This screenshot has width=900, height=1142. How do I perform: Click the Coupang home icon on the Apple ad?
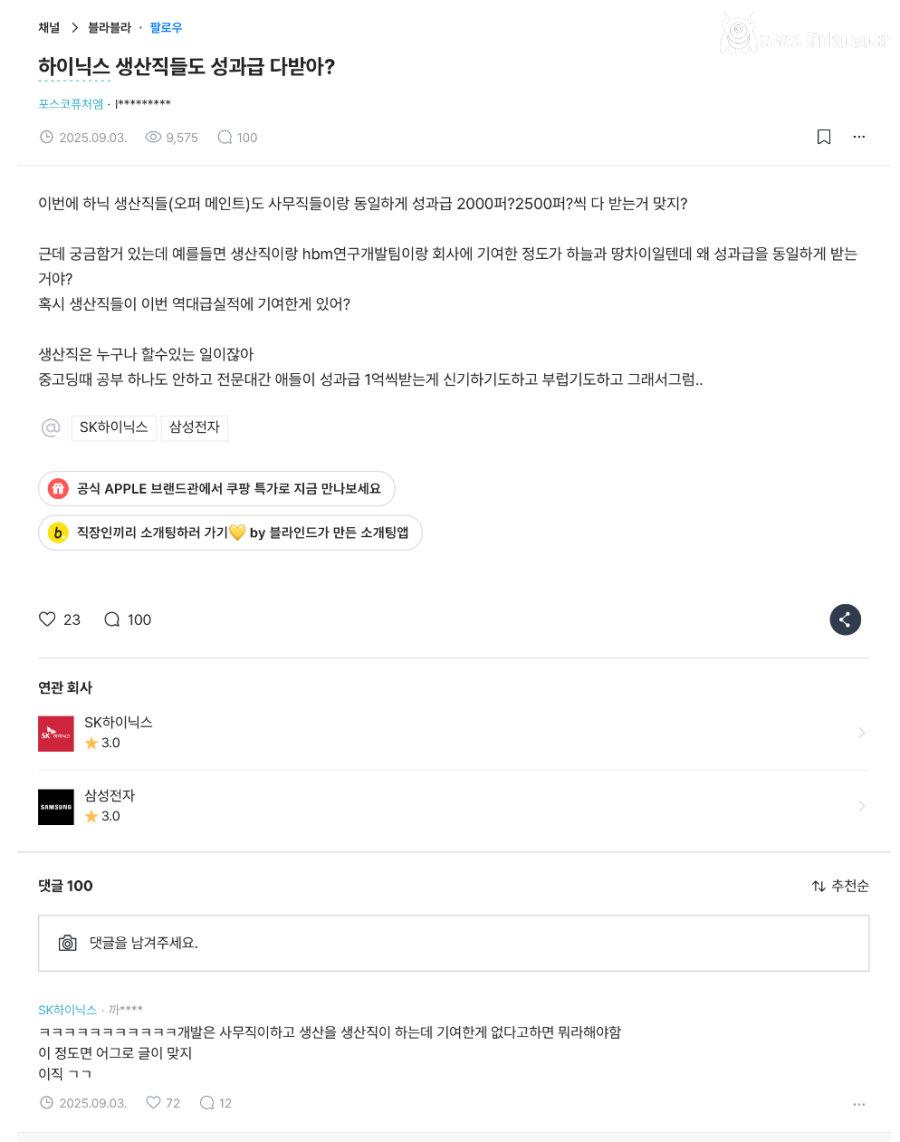click(52, 488)
